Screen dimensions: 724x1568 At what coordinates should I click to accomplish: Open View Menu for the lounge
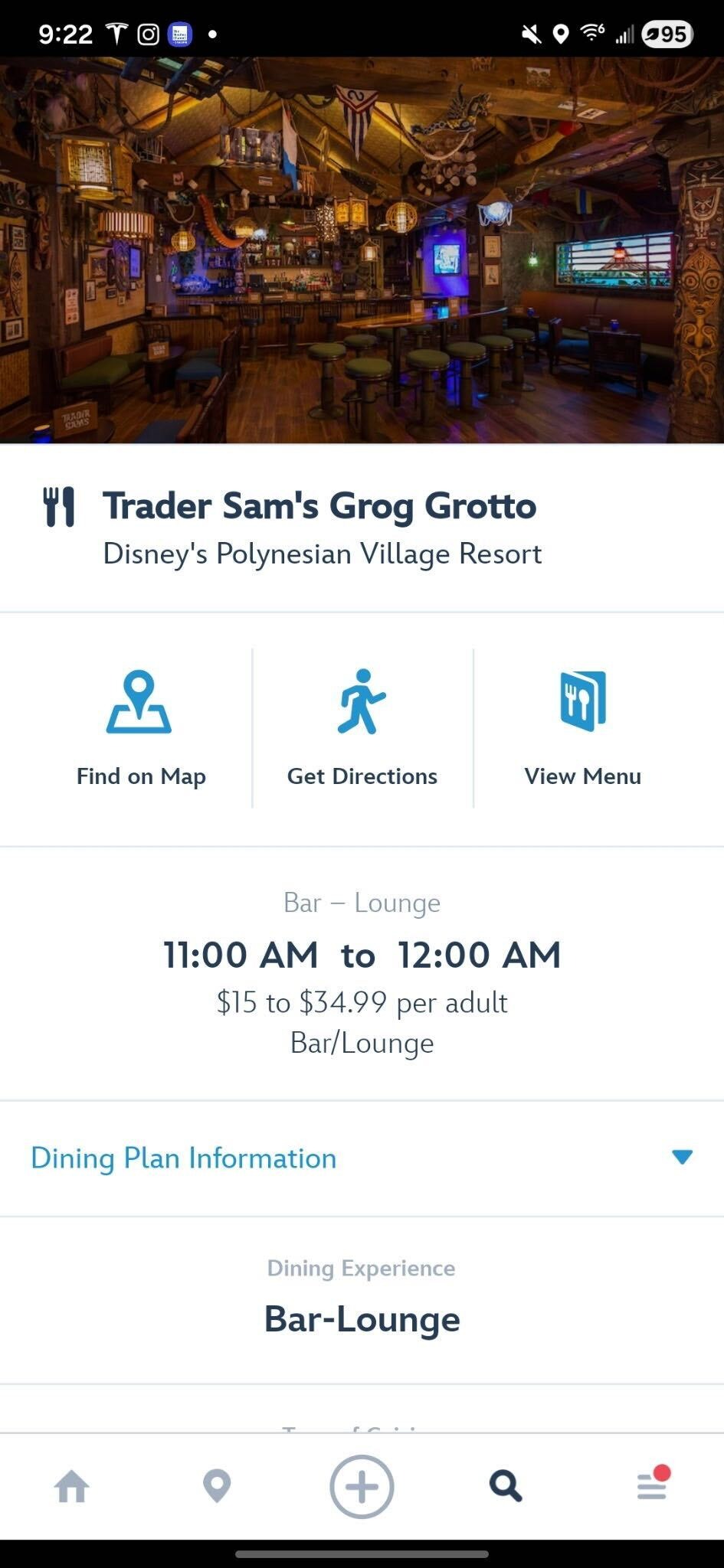[x=582, y=727]
